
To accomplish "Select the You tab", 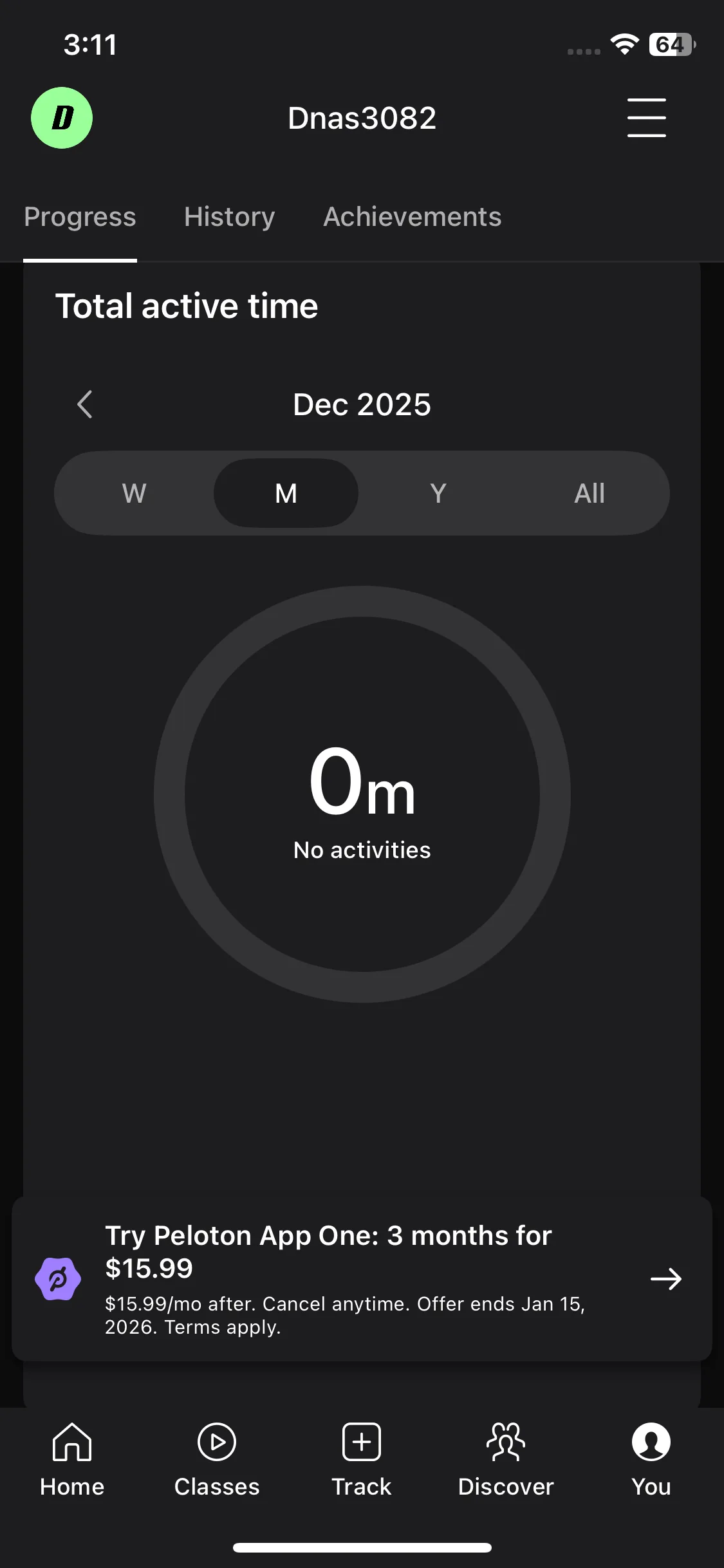I will tap(651, 1460).
